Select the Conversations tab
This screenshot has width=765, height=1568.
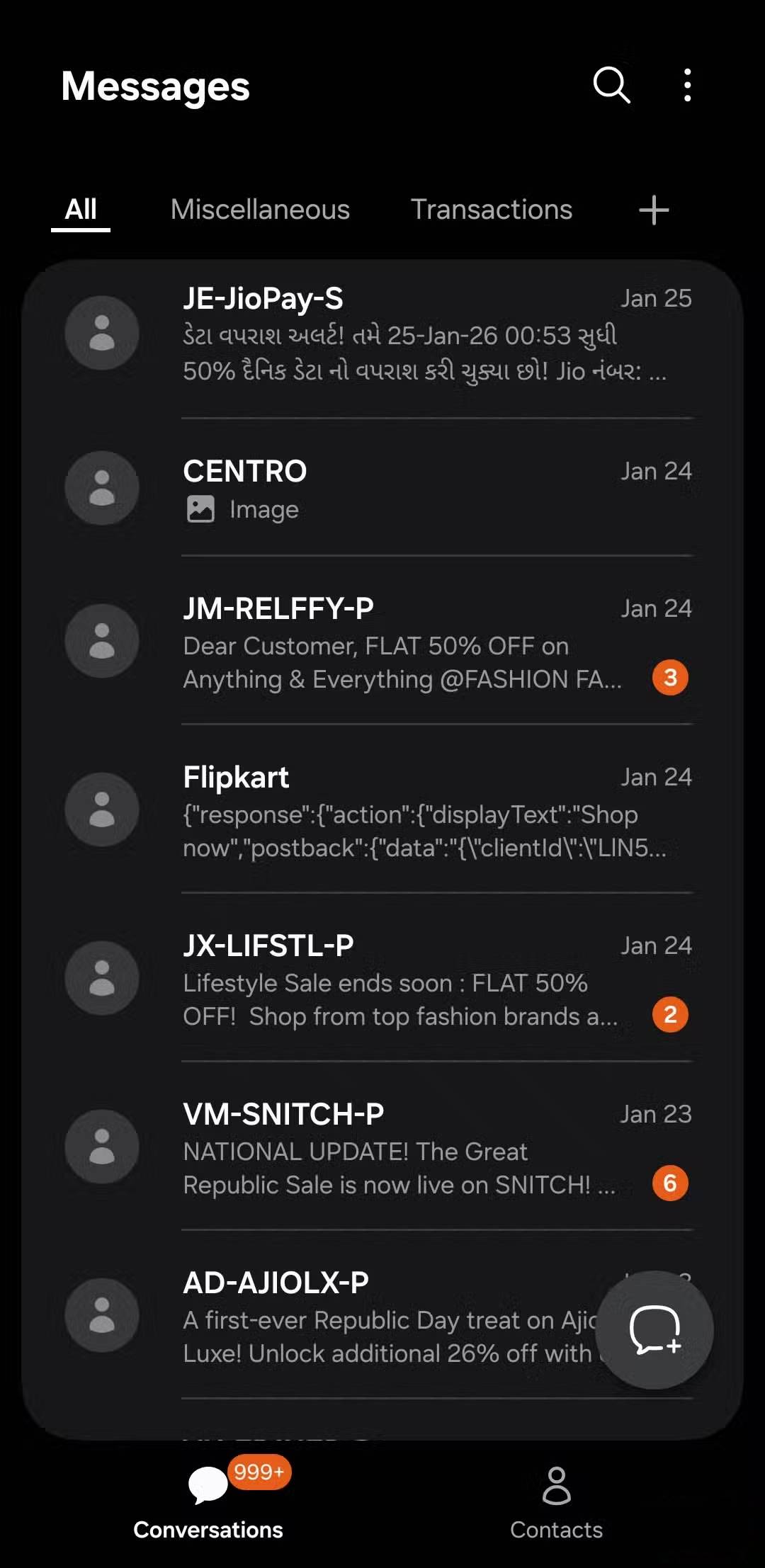[208, 1498]
